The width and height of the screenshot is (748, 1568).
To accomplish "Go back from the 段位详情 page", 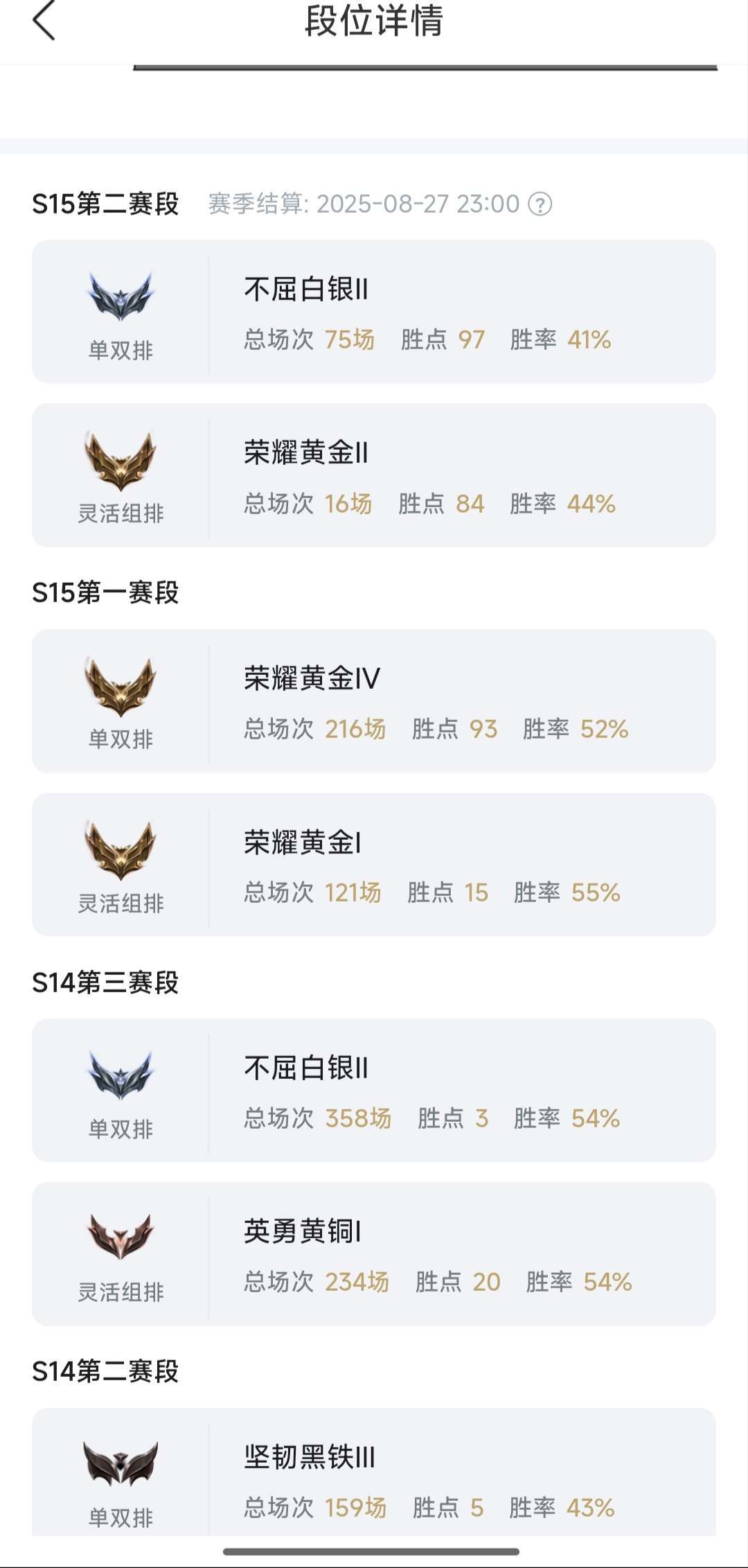I will click(44, 20).
